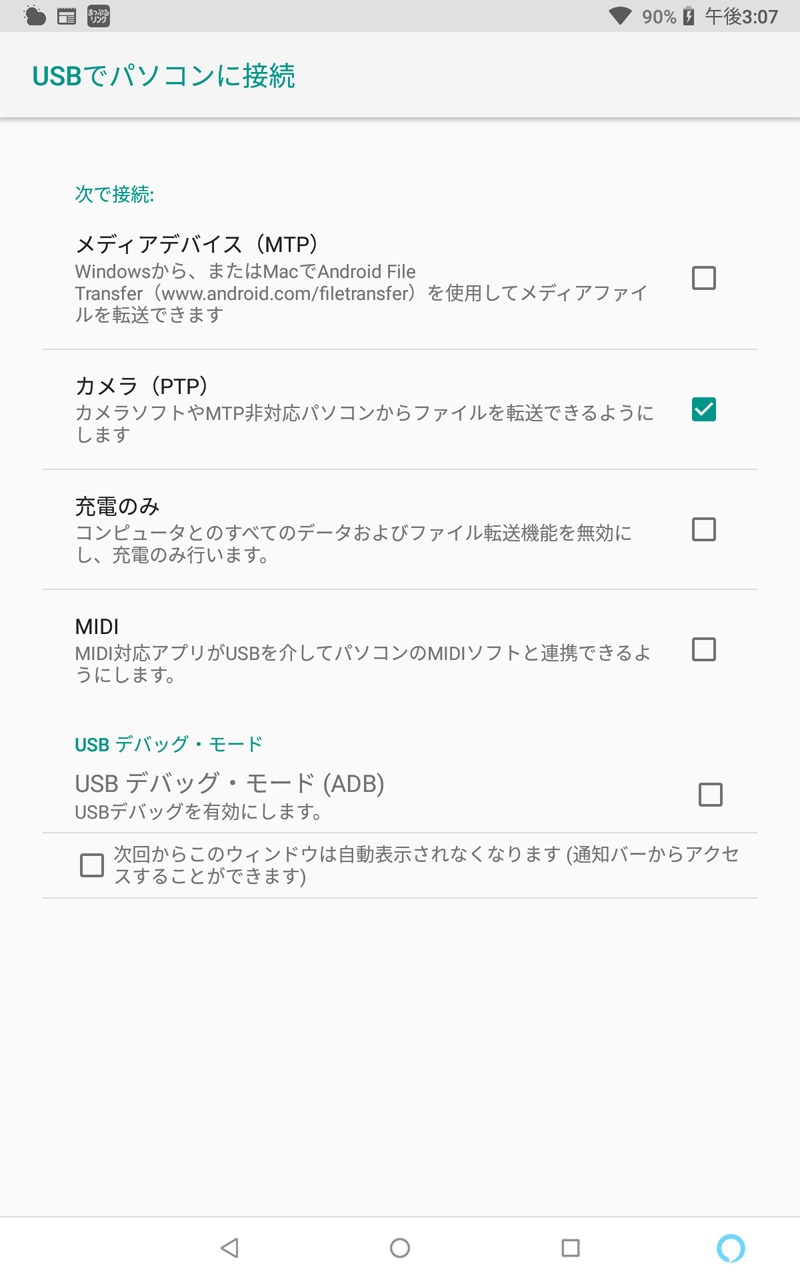Launch the Alexa assistant ring icon
This screenshot has height=1280, width=800.
[x=731, y=1247]
